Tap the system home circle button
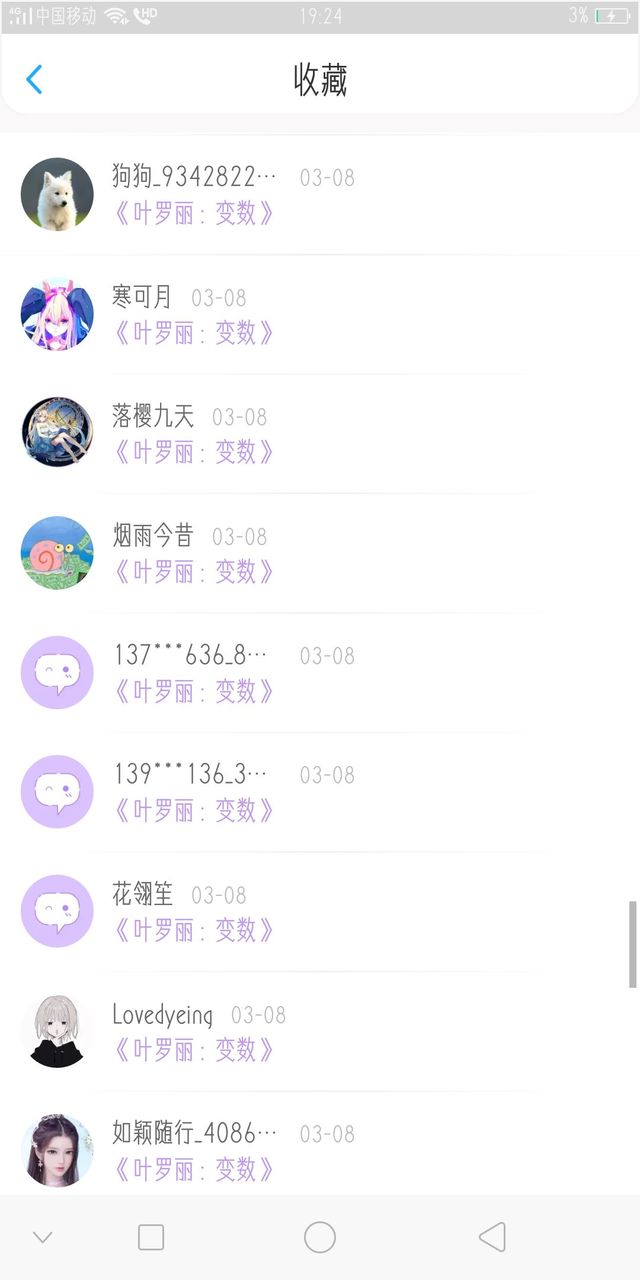 click(x=320, y=1237)
